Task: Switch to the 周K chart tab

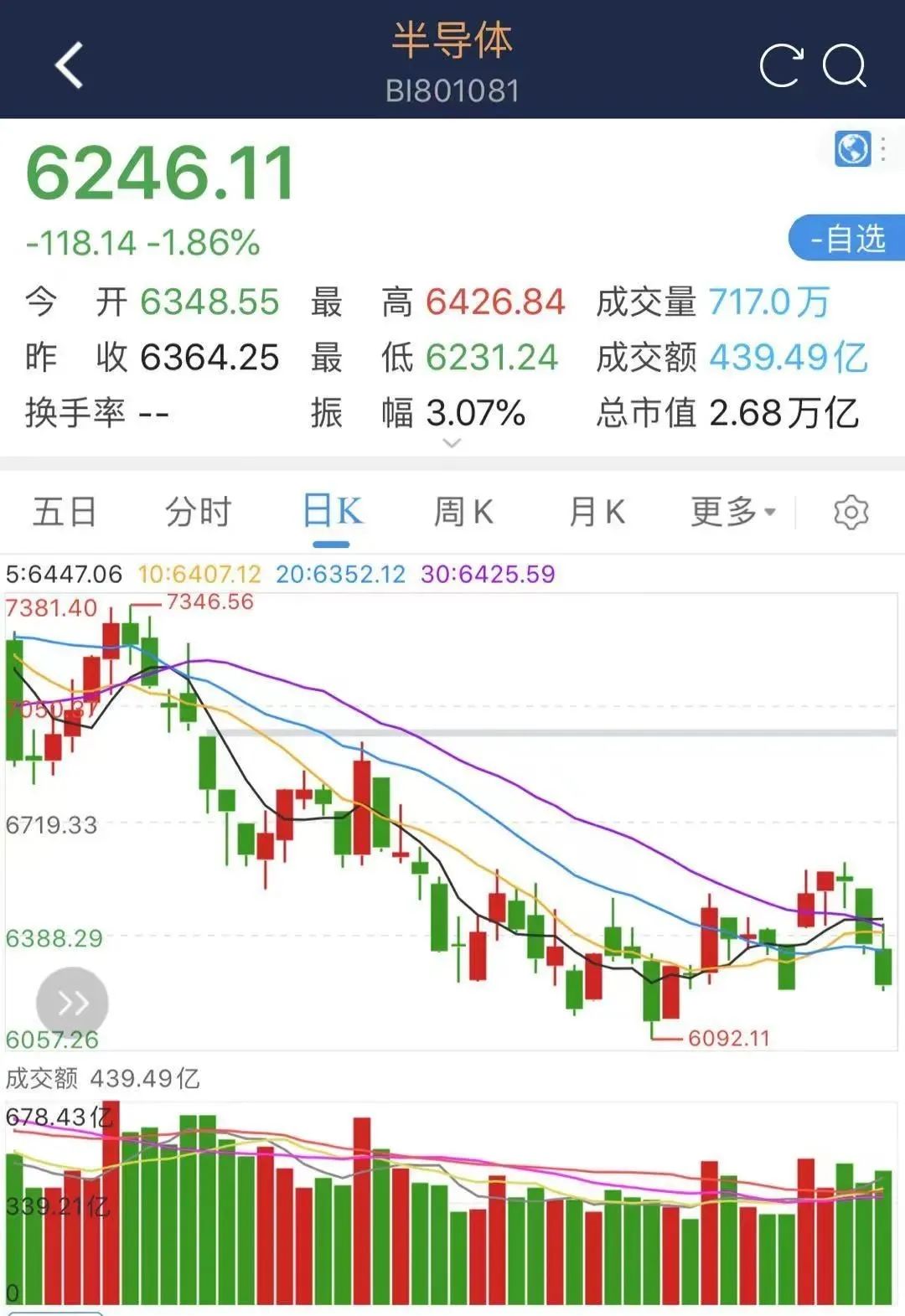Action: [463, 512]
